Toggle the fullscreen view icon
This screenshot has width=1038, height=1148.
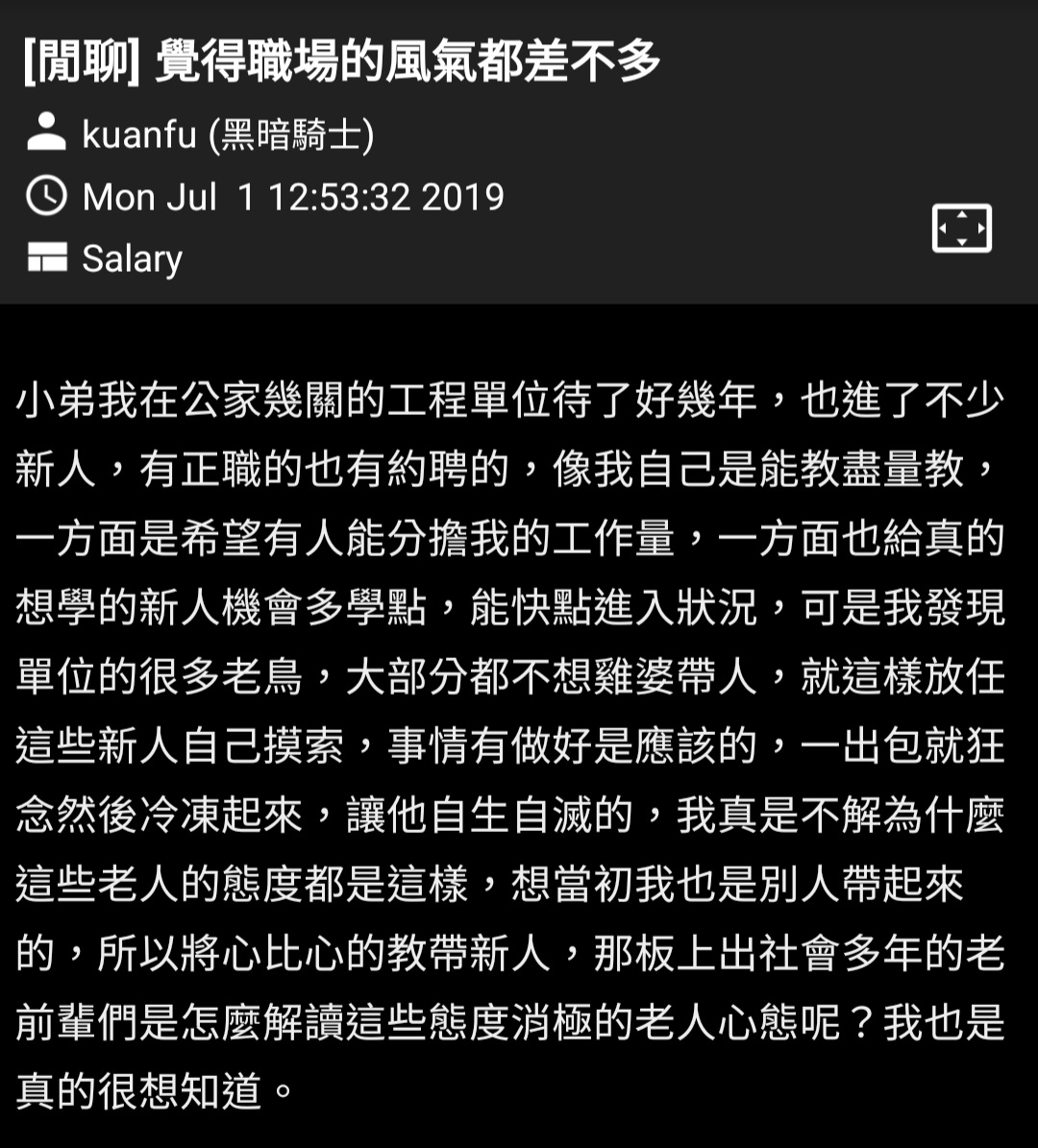(x=961, y=229)
